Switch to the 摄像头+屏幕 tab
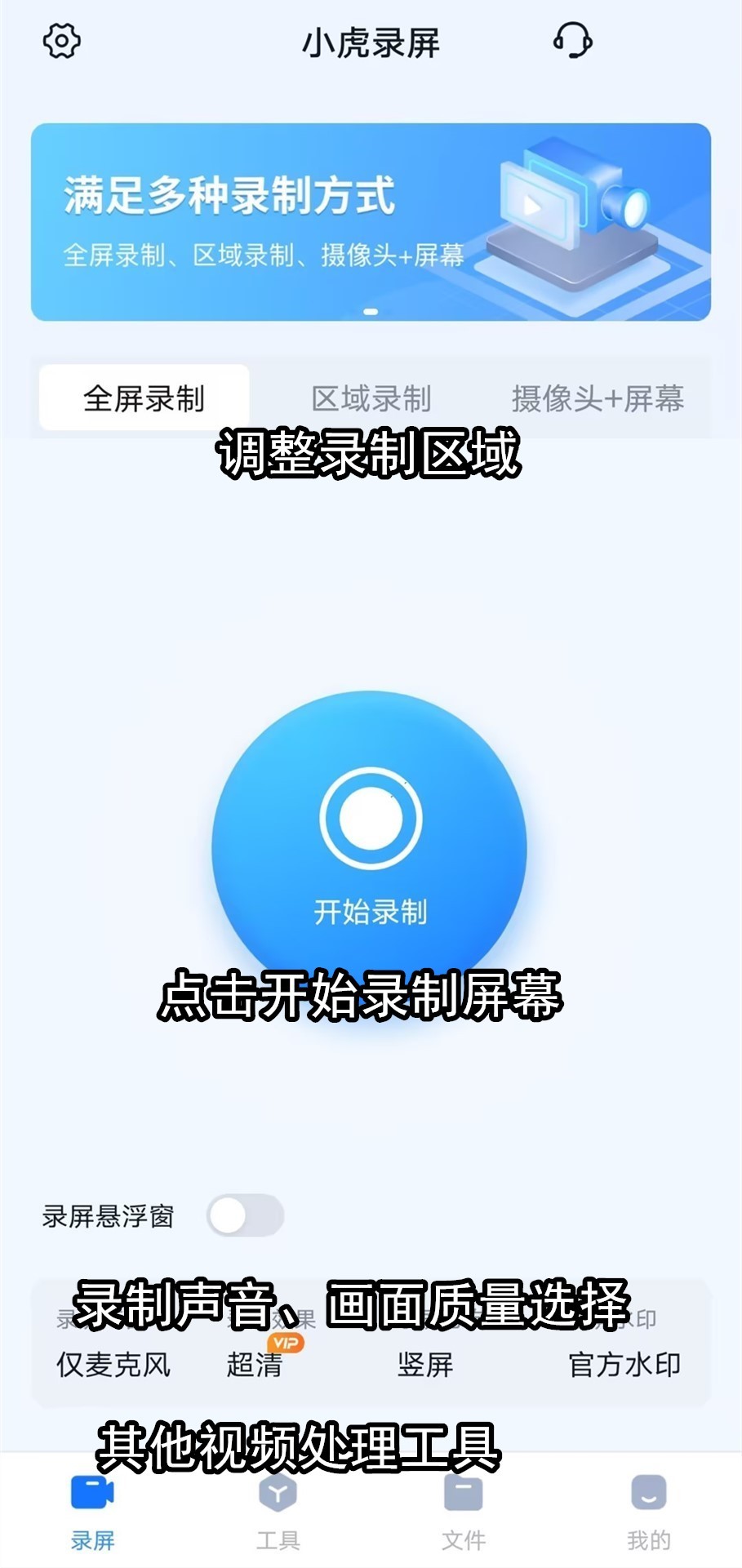 tap(602, 395)
